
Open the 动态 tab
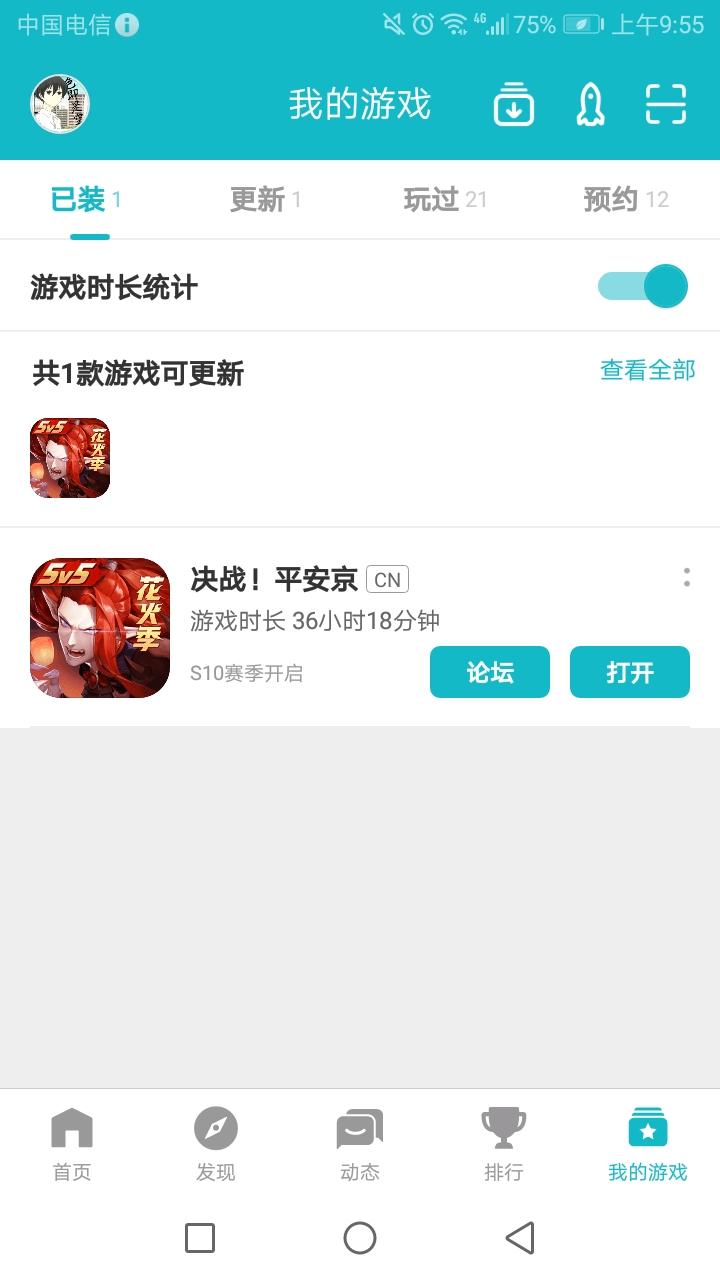coord(360,1145)
